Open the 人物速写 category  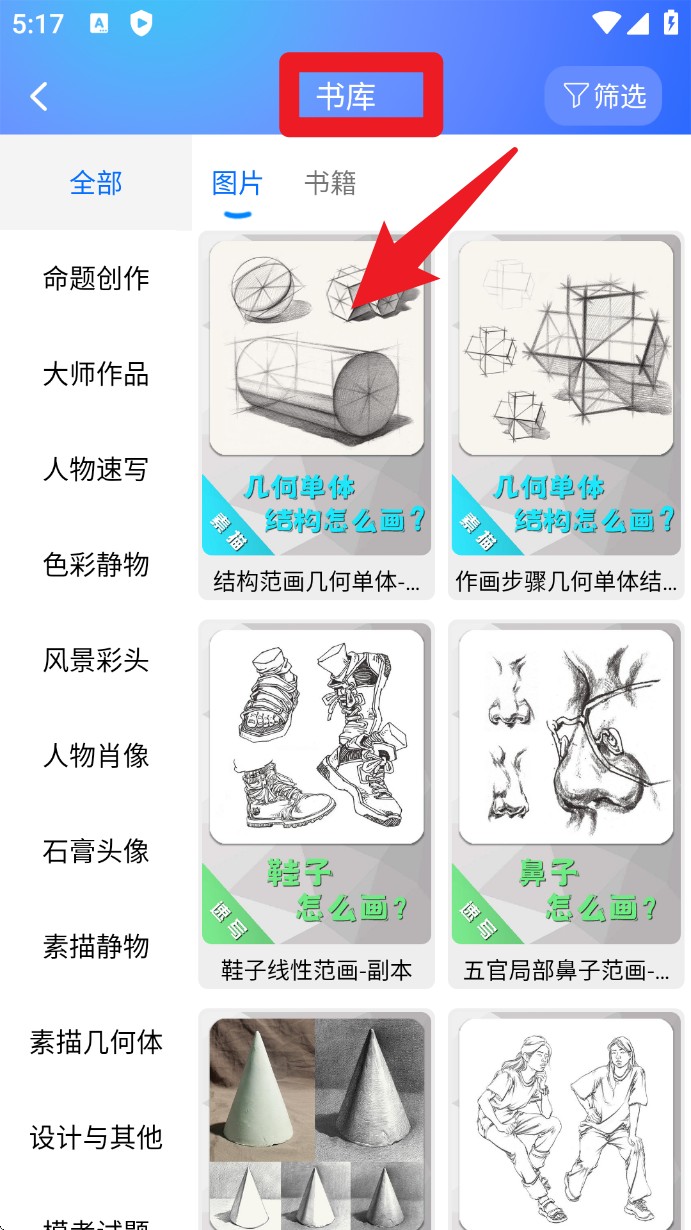(96, 469)
